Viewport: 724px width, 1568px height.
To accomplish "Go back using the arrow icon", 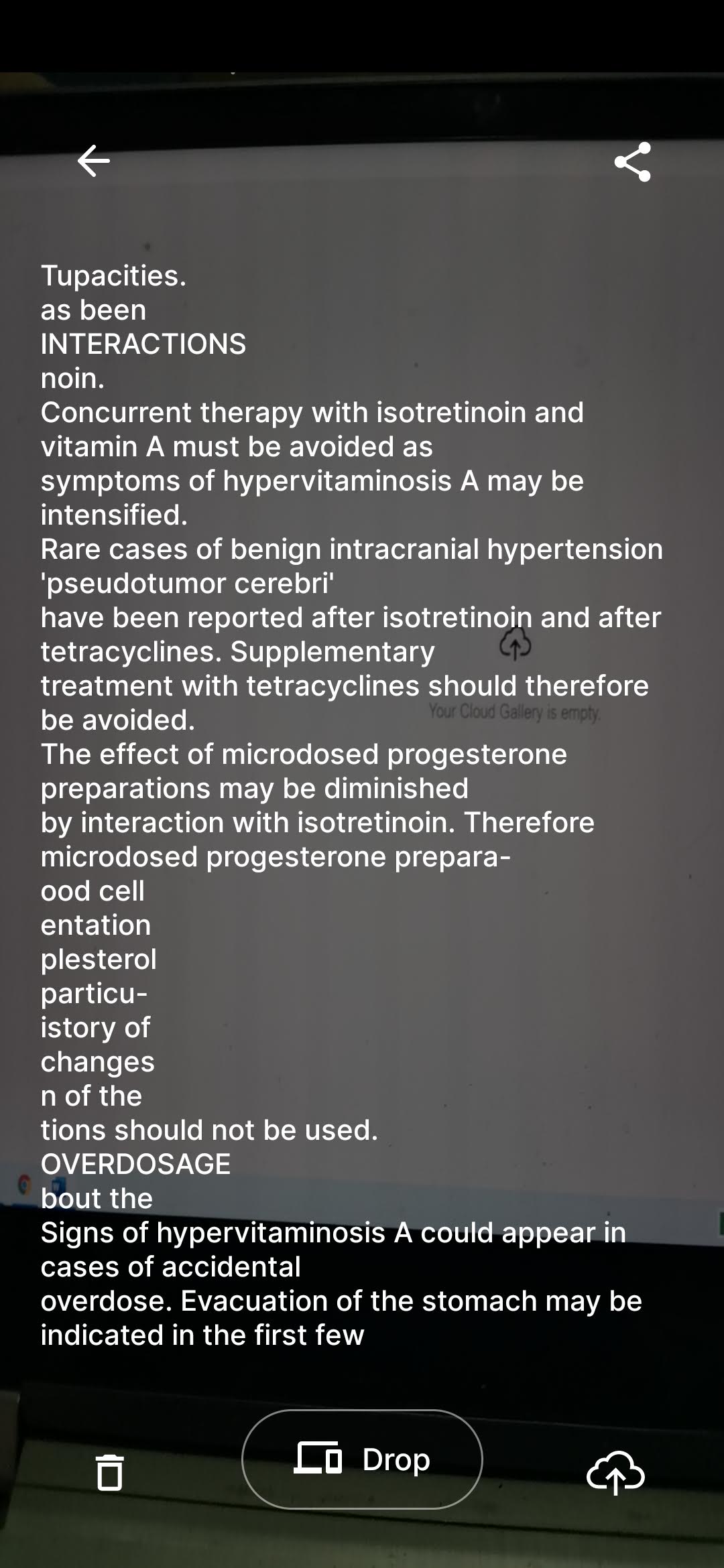I will click(x=94, y=161).
